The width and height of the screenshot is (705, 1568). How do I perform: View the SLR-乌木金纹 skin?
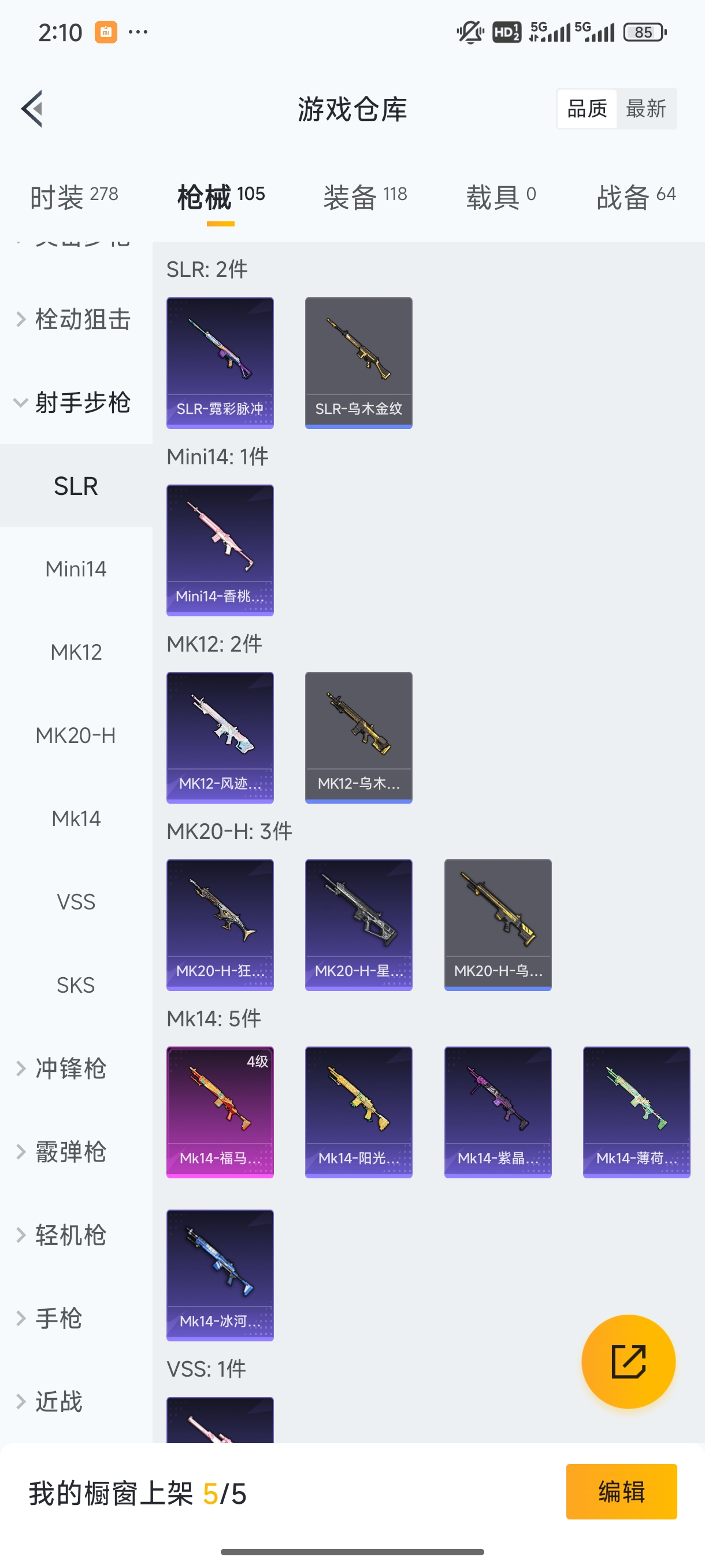(x=359, y=363)
